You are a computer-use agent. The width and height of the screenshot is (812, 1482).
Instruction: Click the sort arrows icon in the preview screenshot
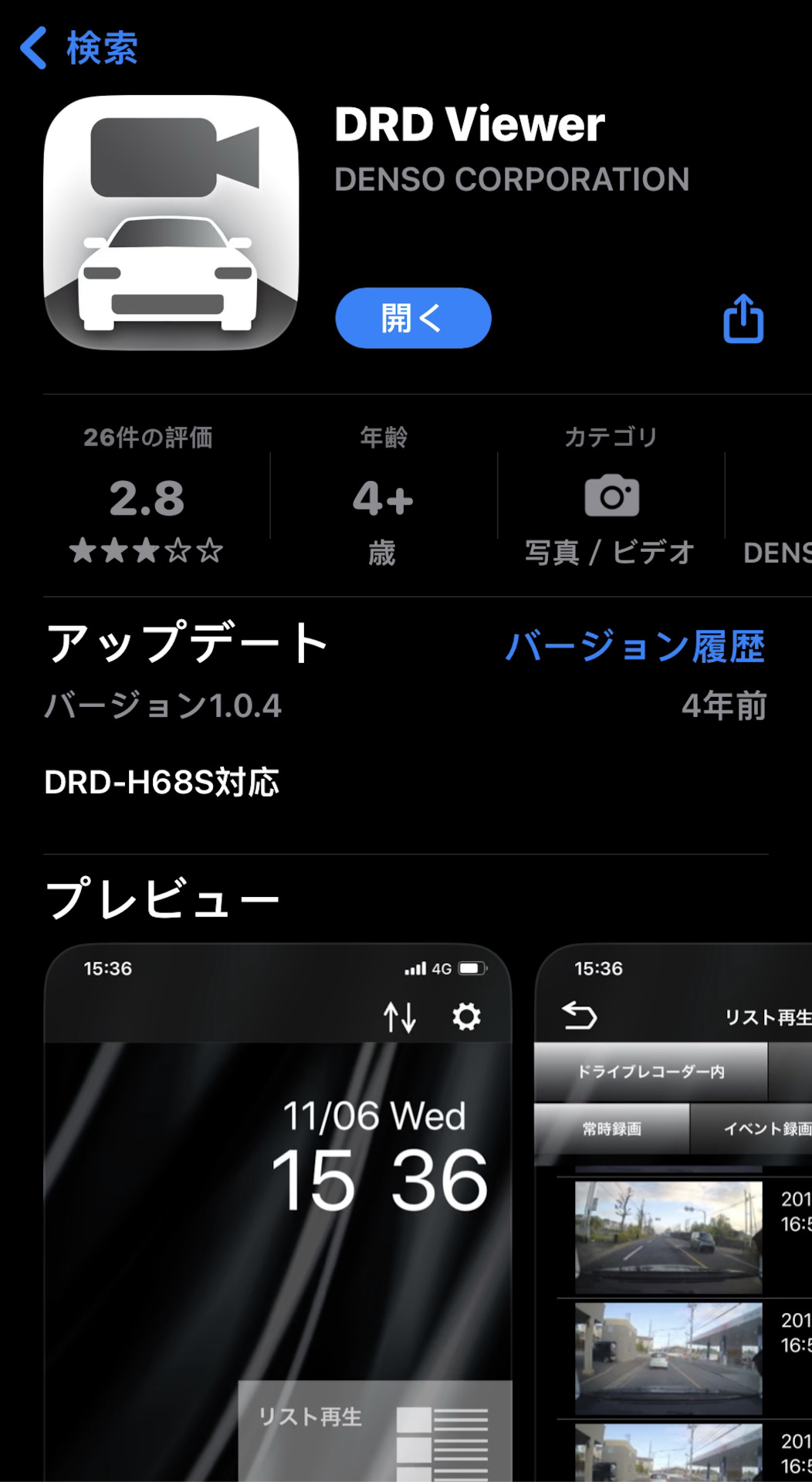pos(401,1017)
